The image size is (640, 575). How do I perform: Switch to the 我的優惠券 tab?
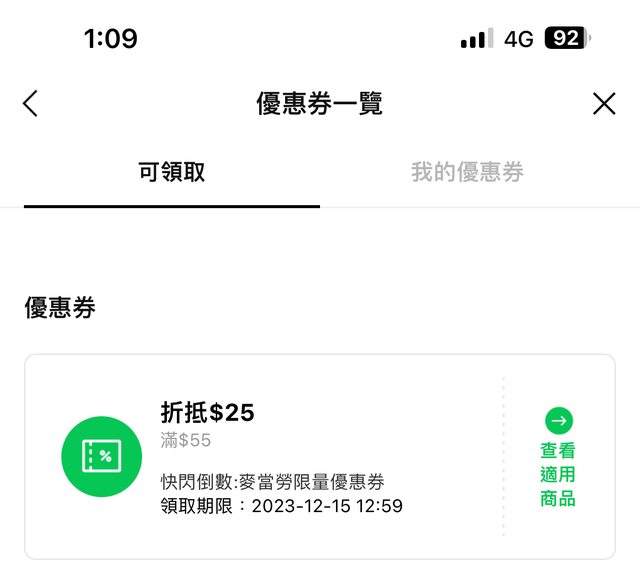467,172
